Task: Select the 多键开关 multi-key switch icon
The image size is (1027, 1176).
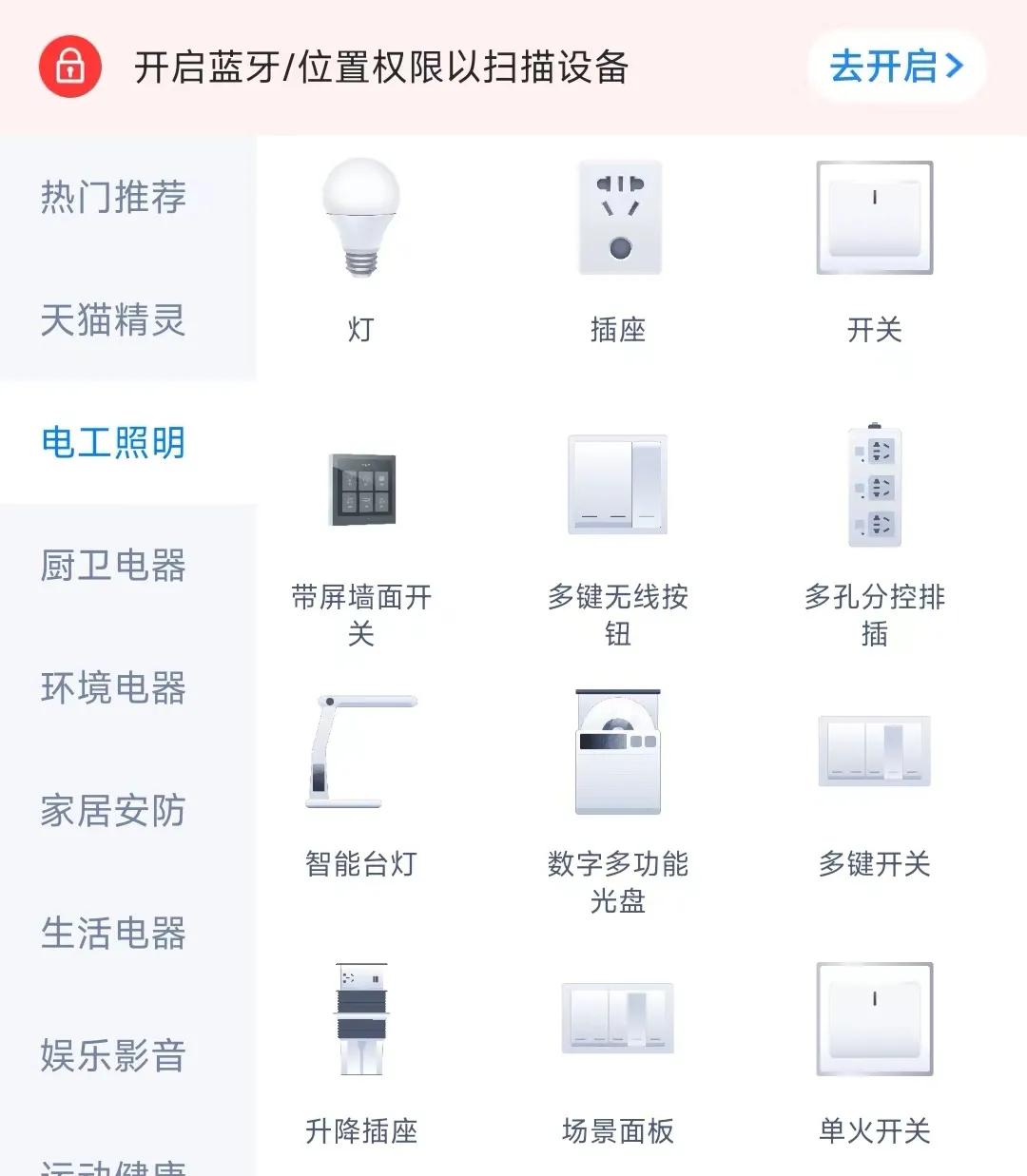Action: pyautogui.click(x=873, y=749)
